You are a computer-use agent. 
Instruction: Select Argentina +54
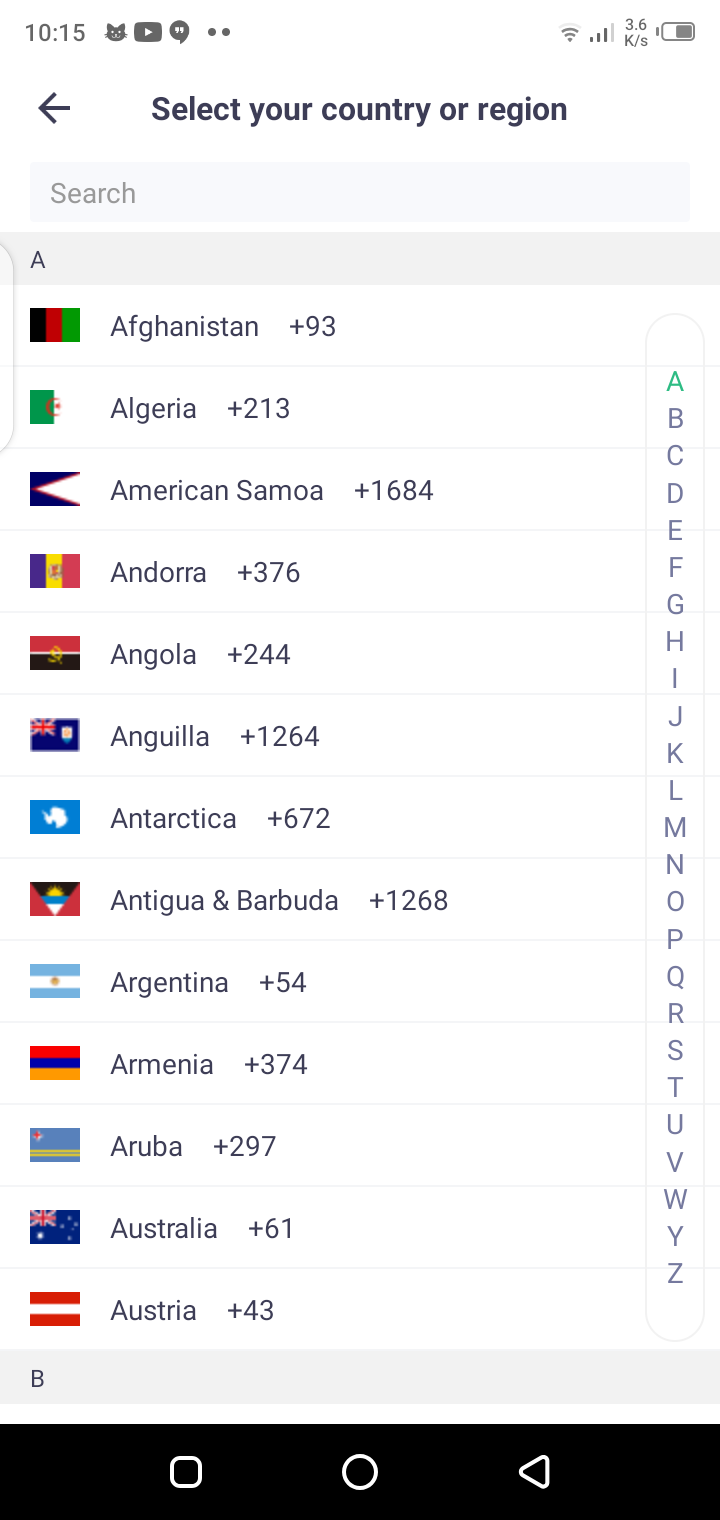[208, 982]
